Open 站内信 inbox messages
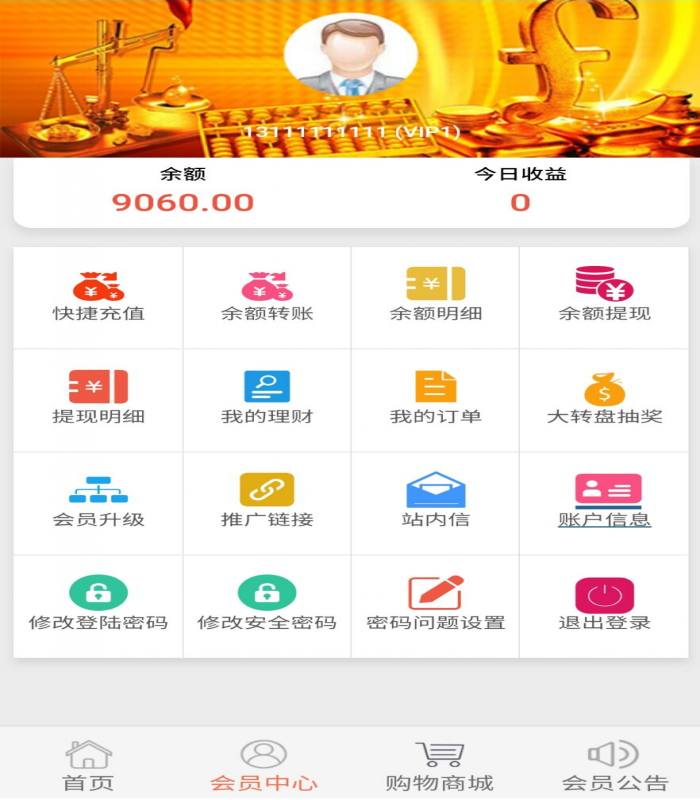This screenshot has width=700, height=800. [x=435, y=503]
